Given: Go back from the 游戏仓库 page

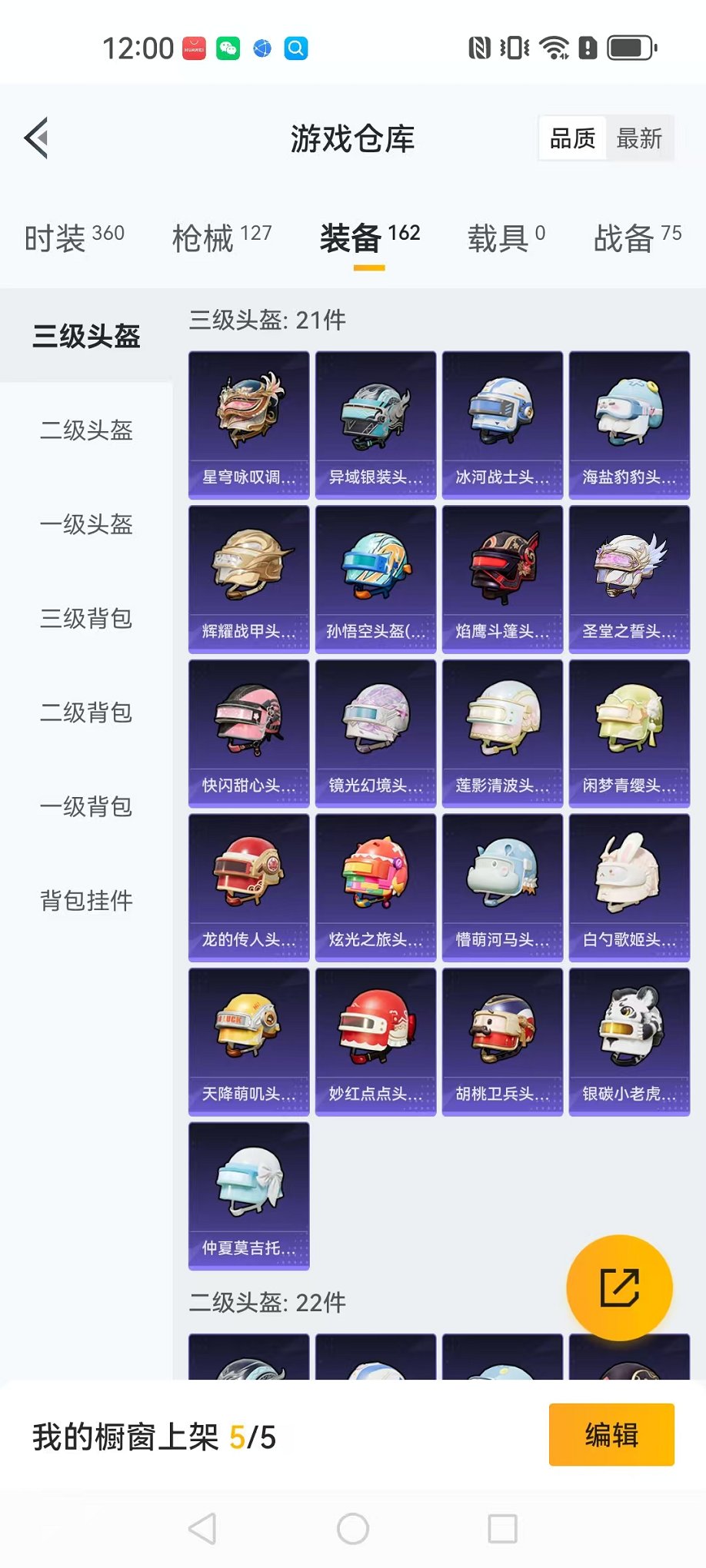Looking at the screenshot, I should (37, 138).
